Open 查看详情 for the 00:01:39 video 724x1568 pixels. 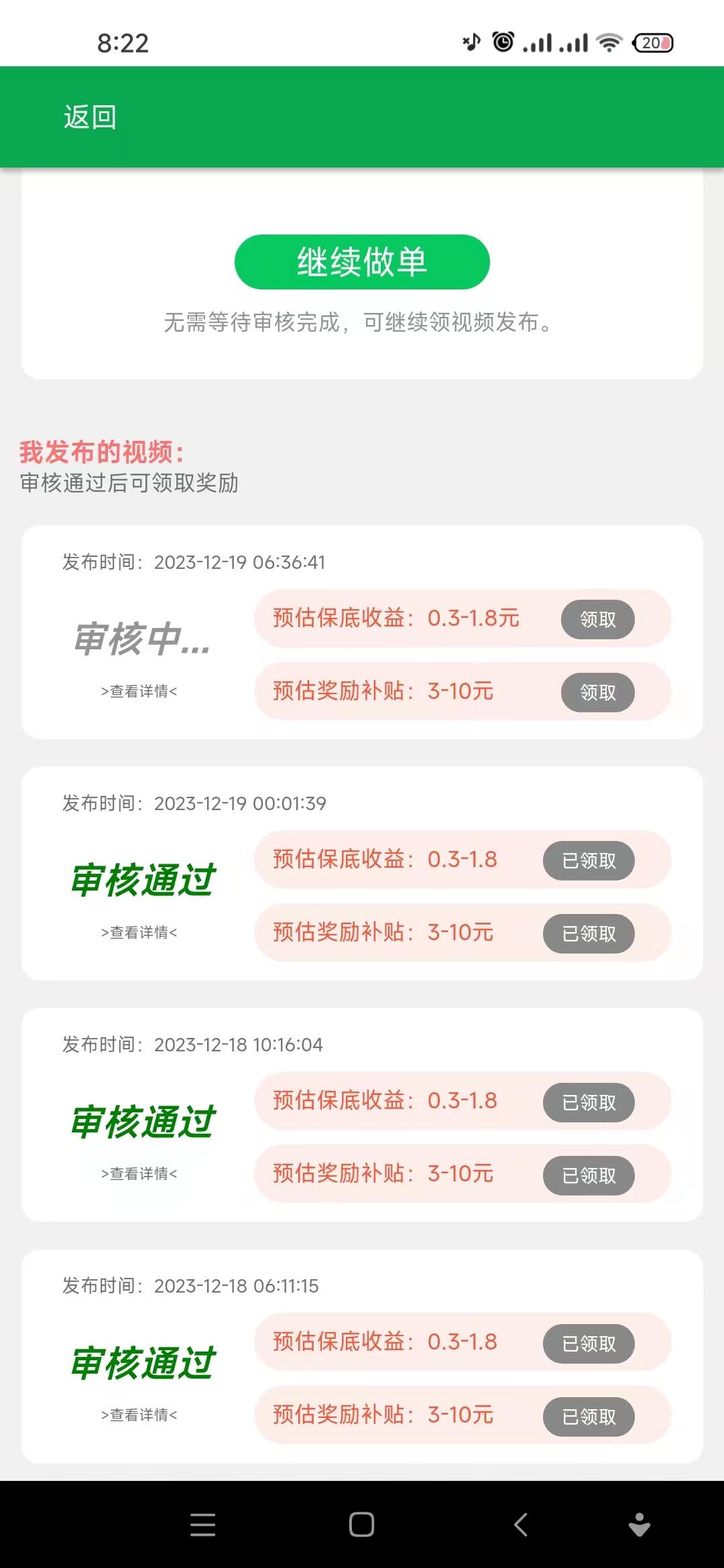[x=139, y=932]
